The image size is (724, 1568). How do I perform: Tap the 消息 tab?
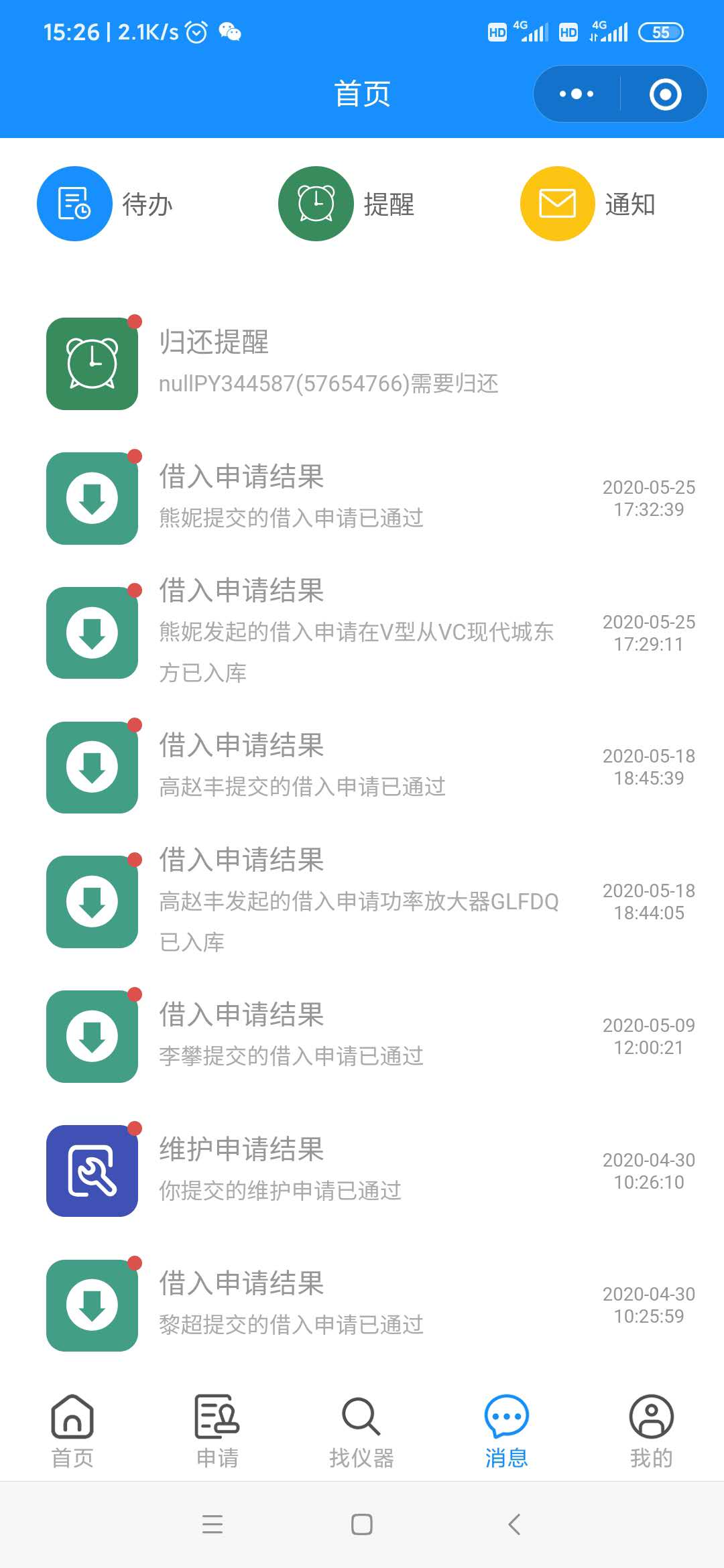click(507, 1431)
